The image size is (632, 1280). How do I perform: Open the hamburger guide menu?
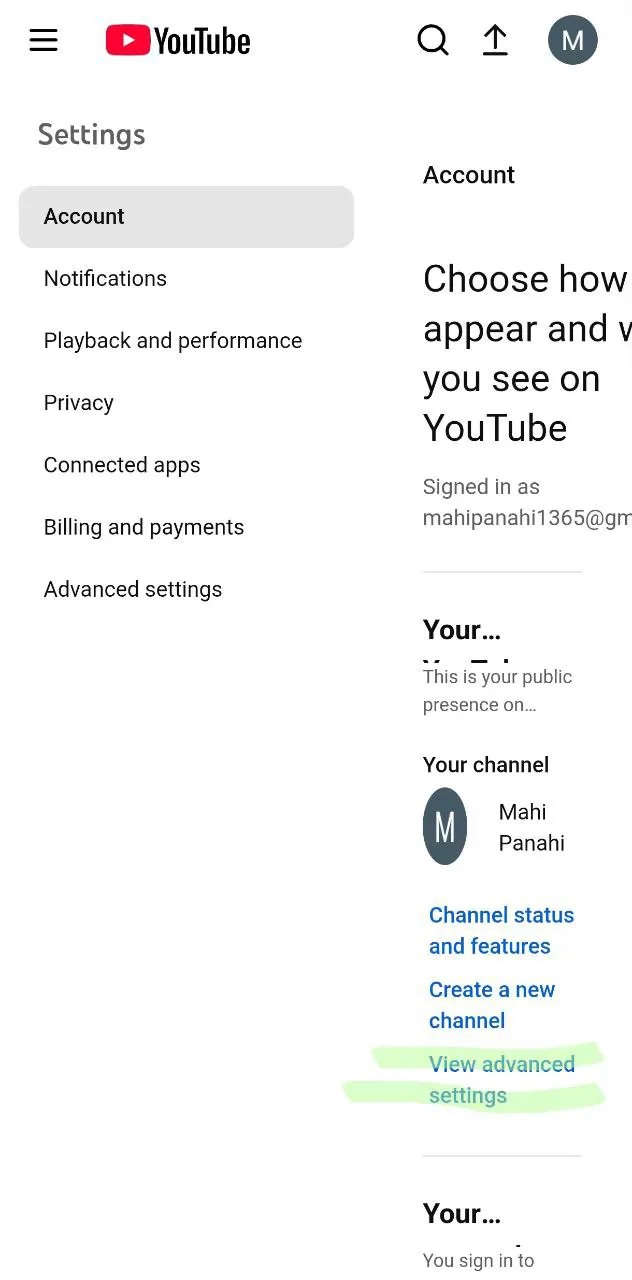click(44, 40)
